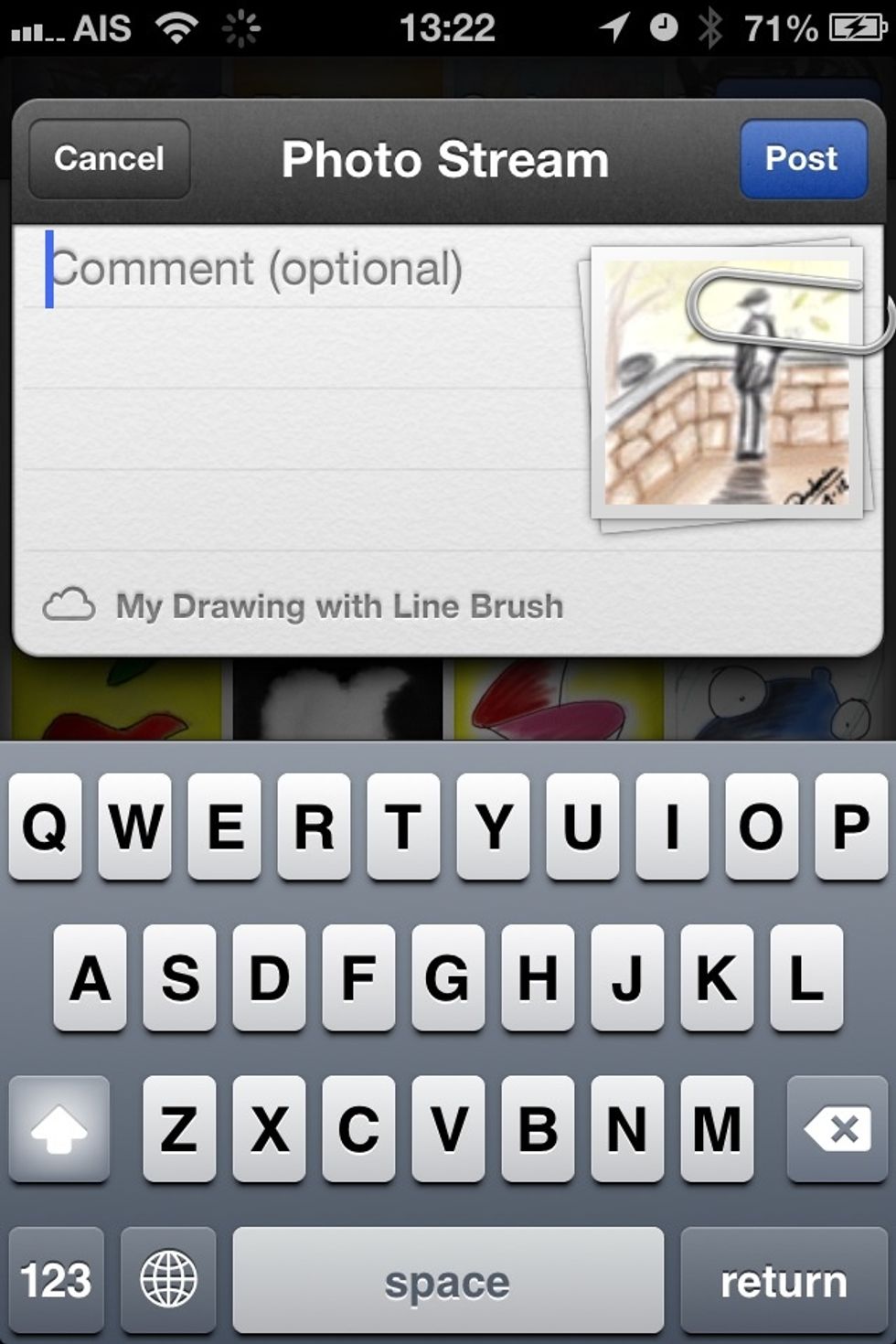The height and width of the screenshot is (1344, 896).
Task: Switch to the numeric keyboard with 123 key
Action: coord(55,1280)
